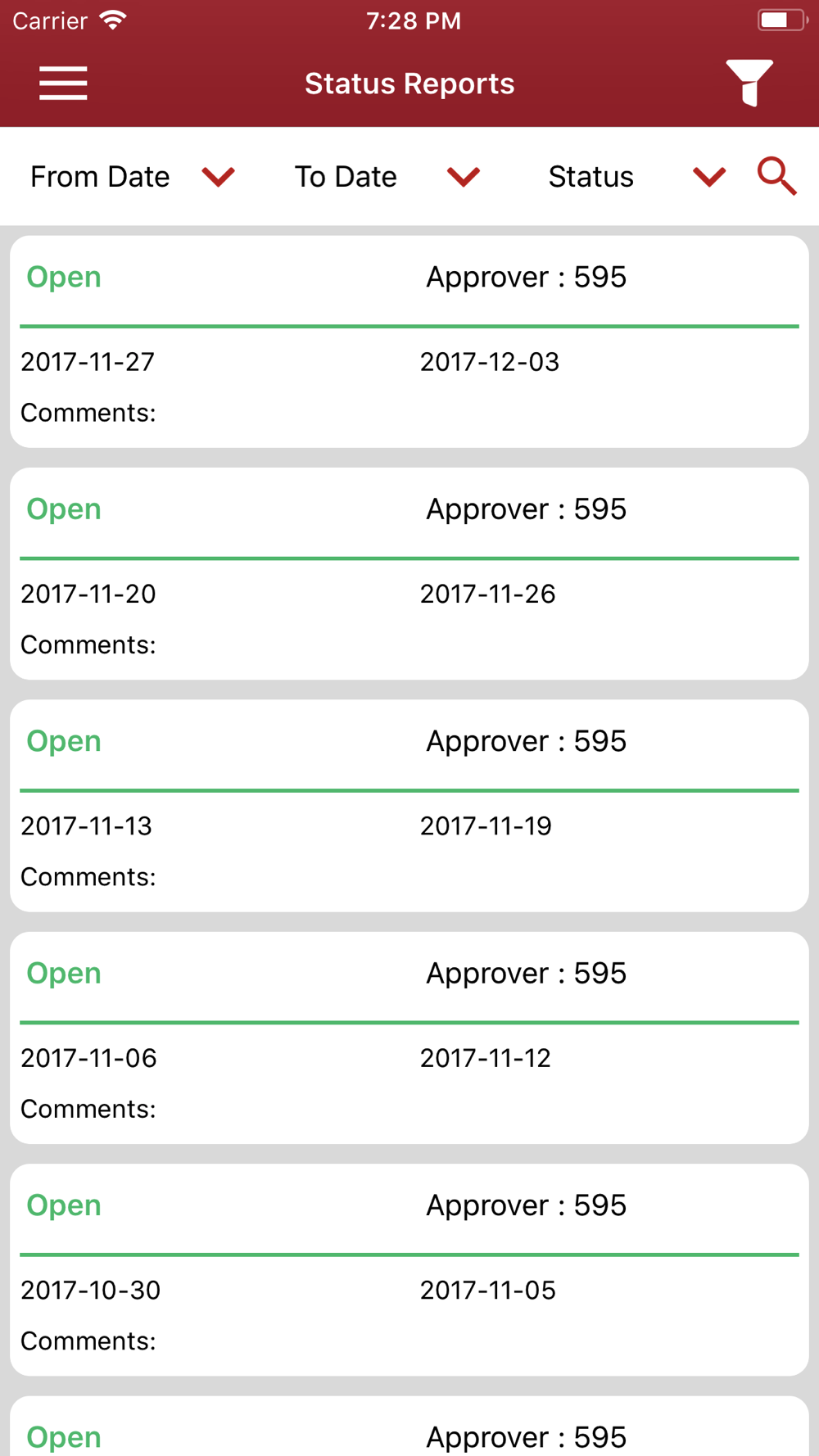Expand the From Date picker
This screenshot has width=819, height=1456.
coord(133,177)
